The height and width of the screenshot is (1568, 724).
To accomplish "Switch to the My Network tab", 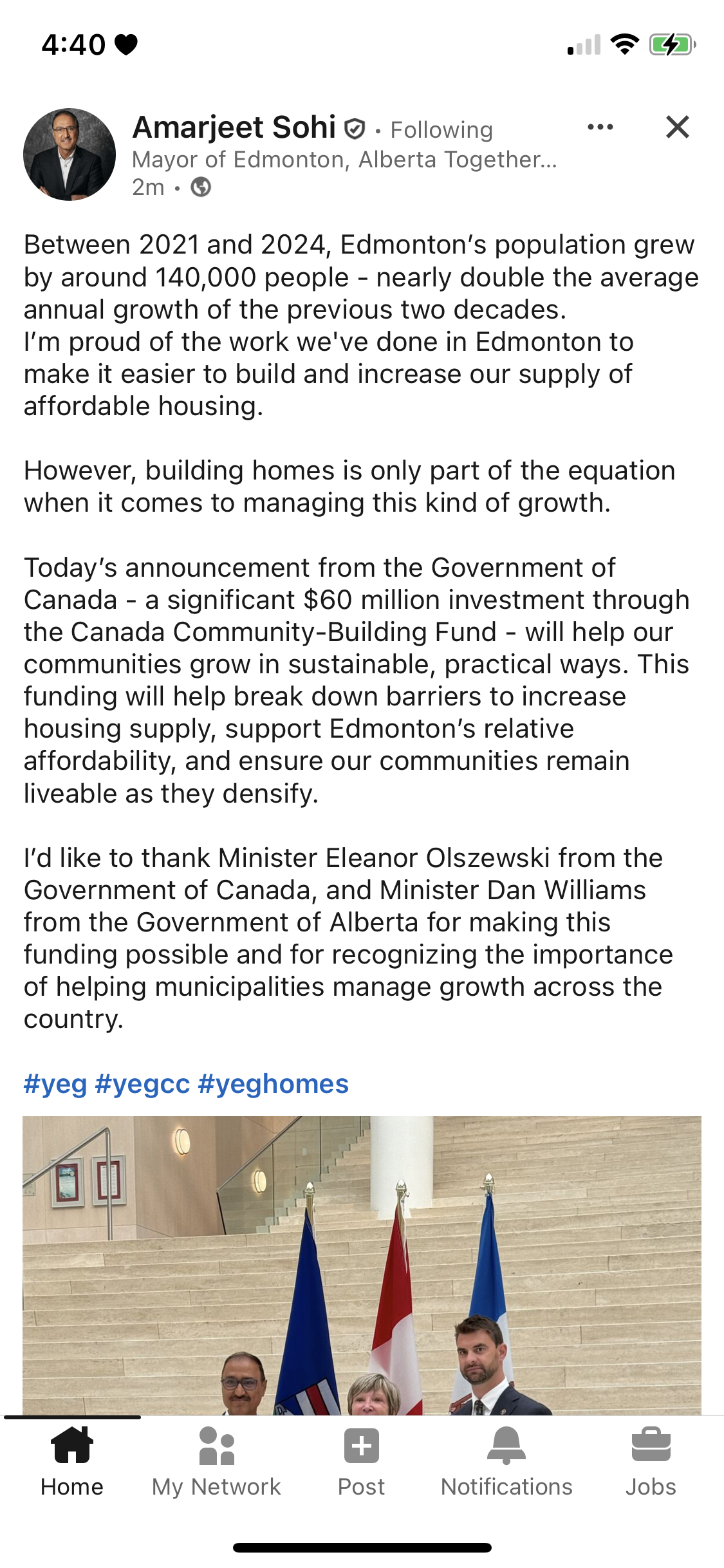I will [216, 1462].
